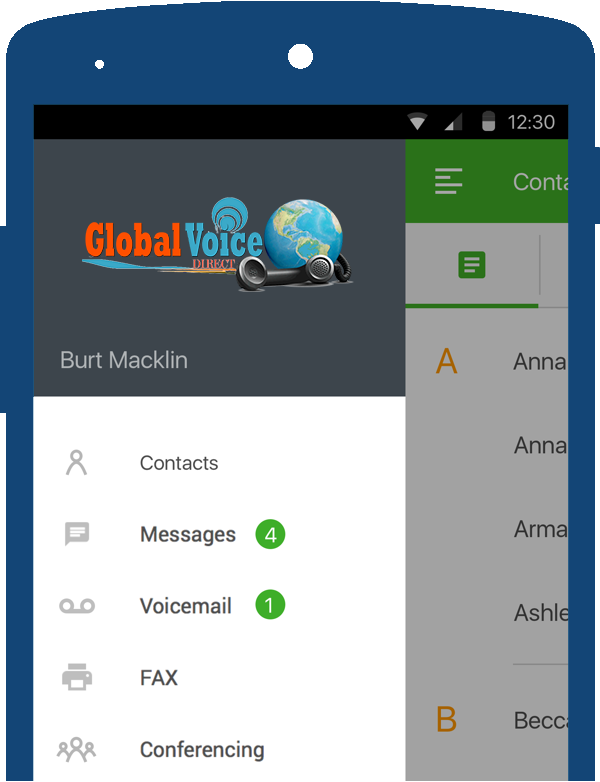Select the FAX menu item
The height and width of the screenshot is (782, 600).
159,678
